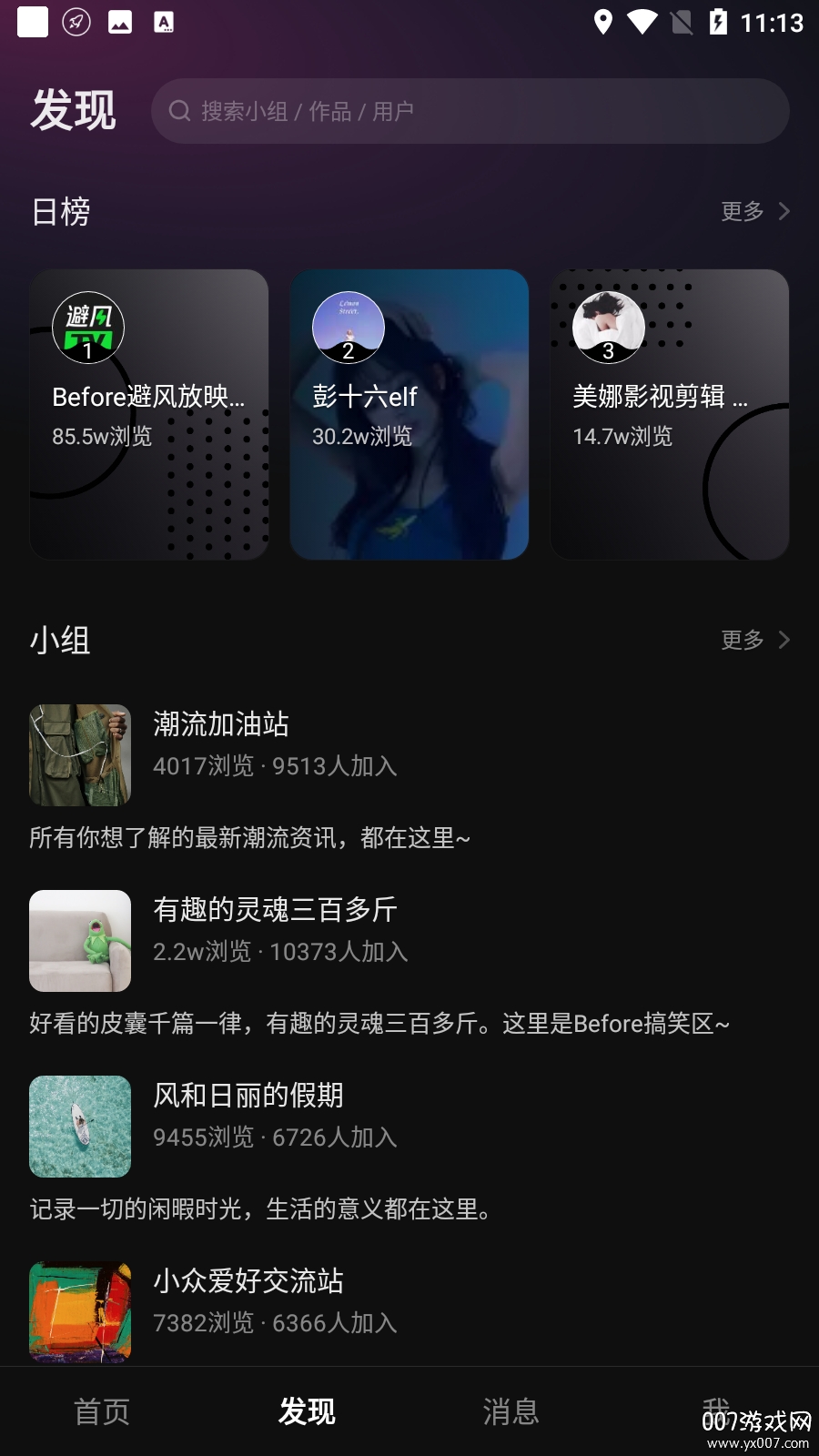Switch to the 我 profile tab
This screenshot has height=1456, width=819.
[x=715, y=1409]
